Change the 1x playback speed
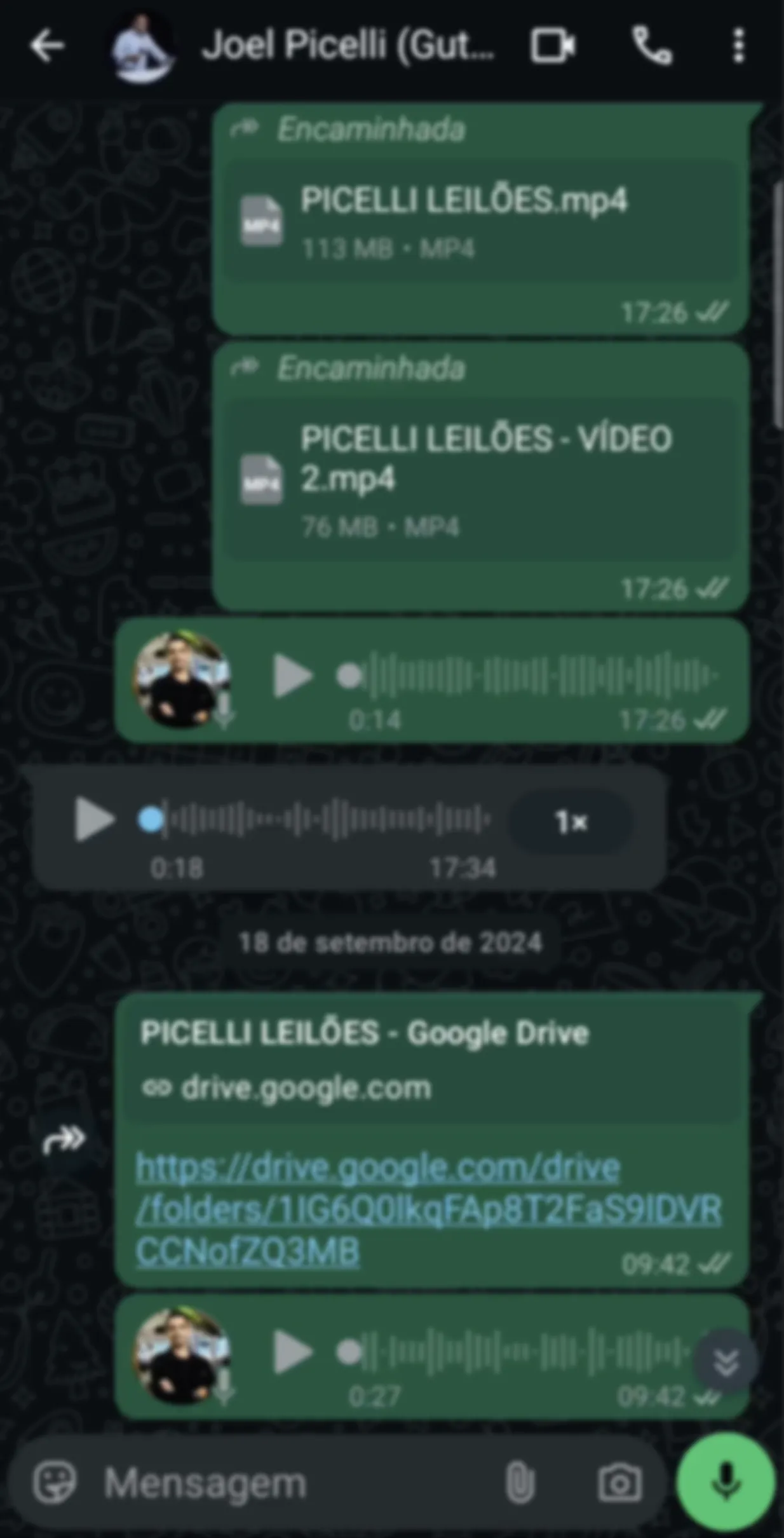Screen dimensions: 784x1538 tap(571, 822)
